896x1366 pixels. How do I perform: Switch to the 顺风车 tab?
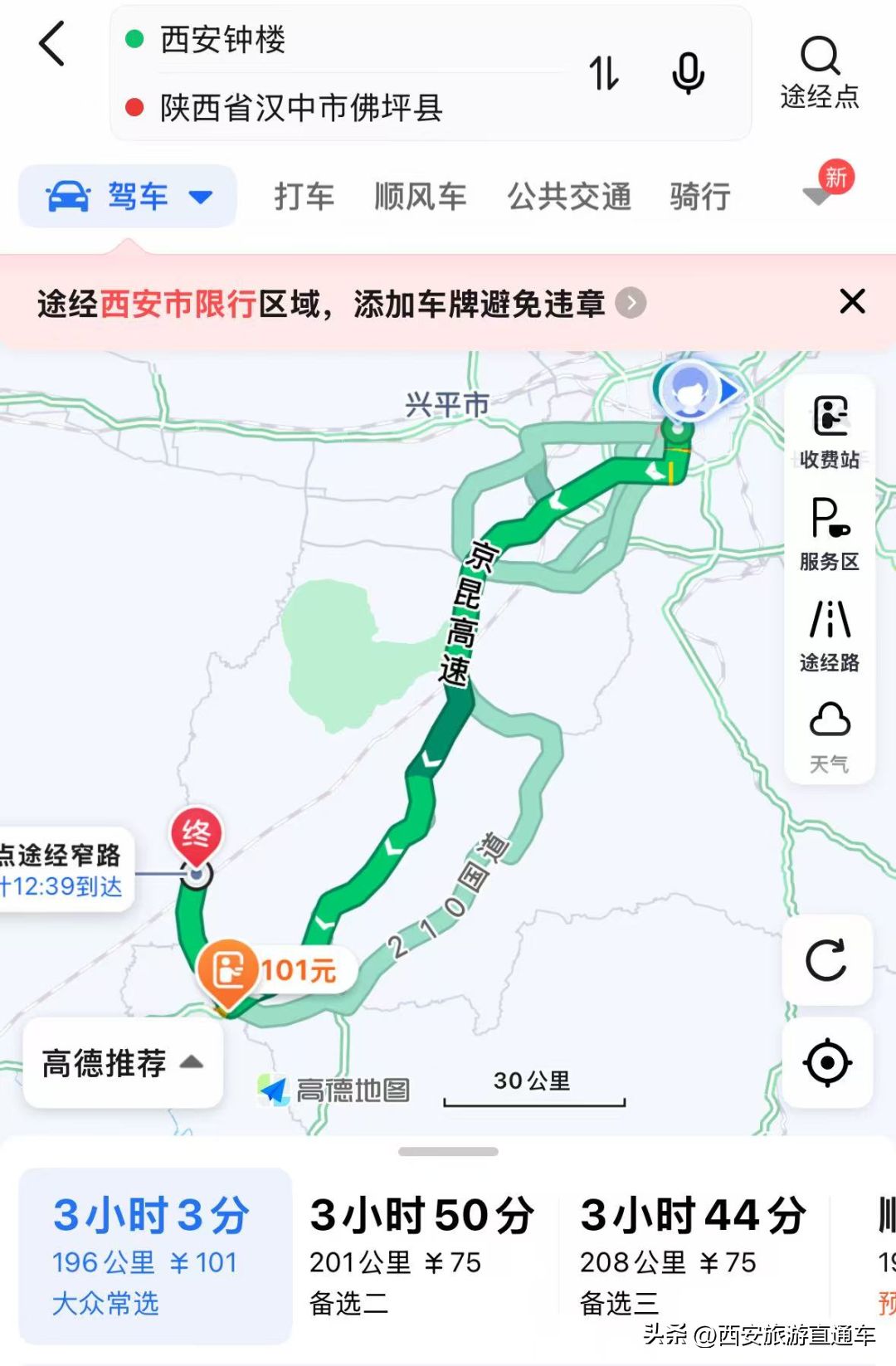click(420, 197)
